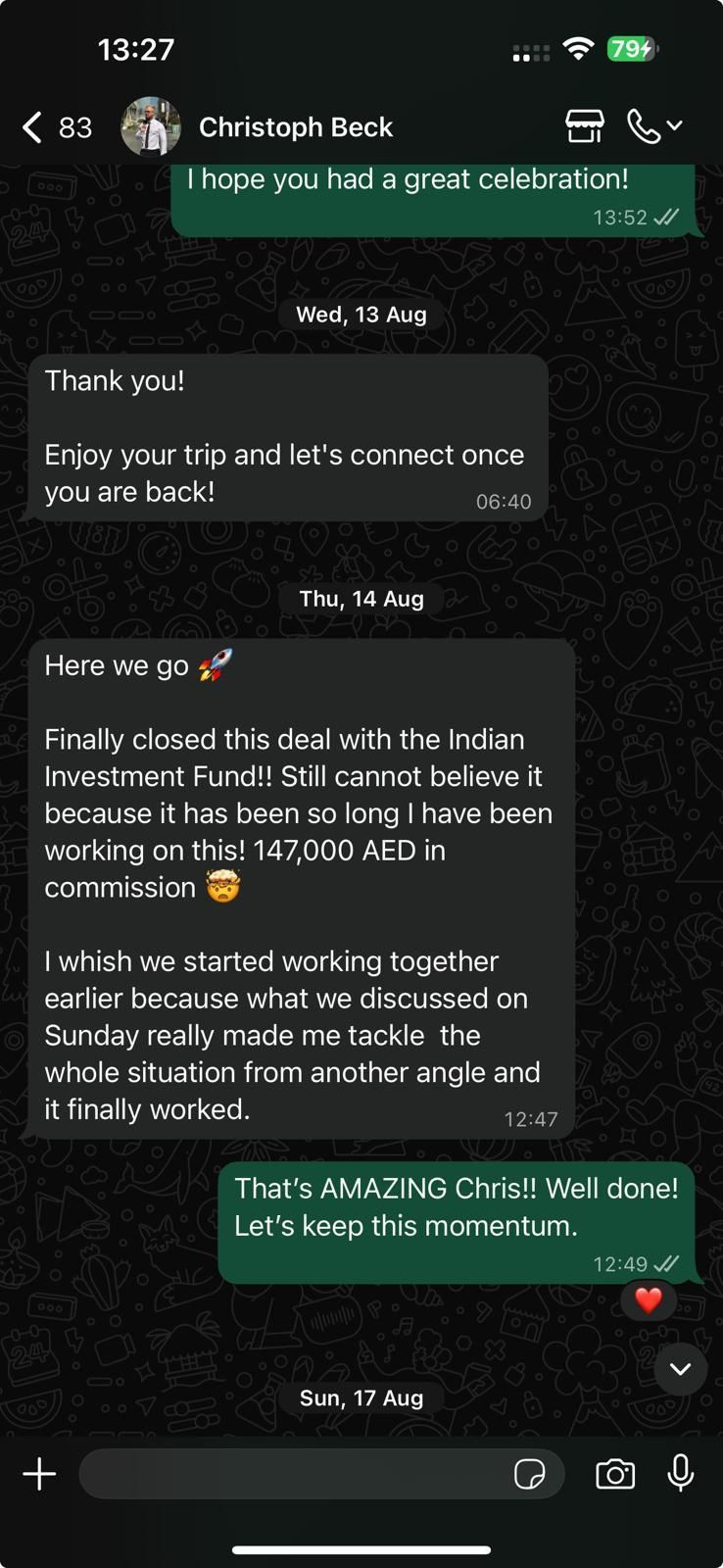
Task: Open the business storefront catalog icon
Action: coord(585,126)
